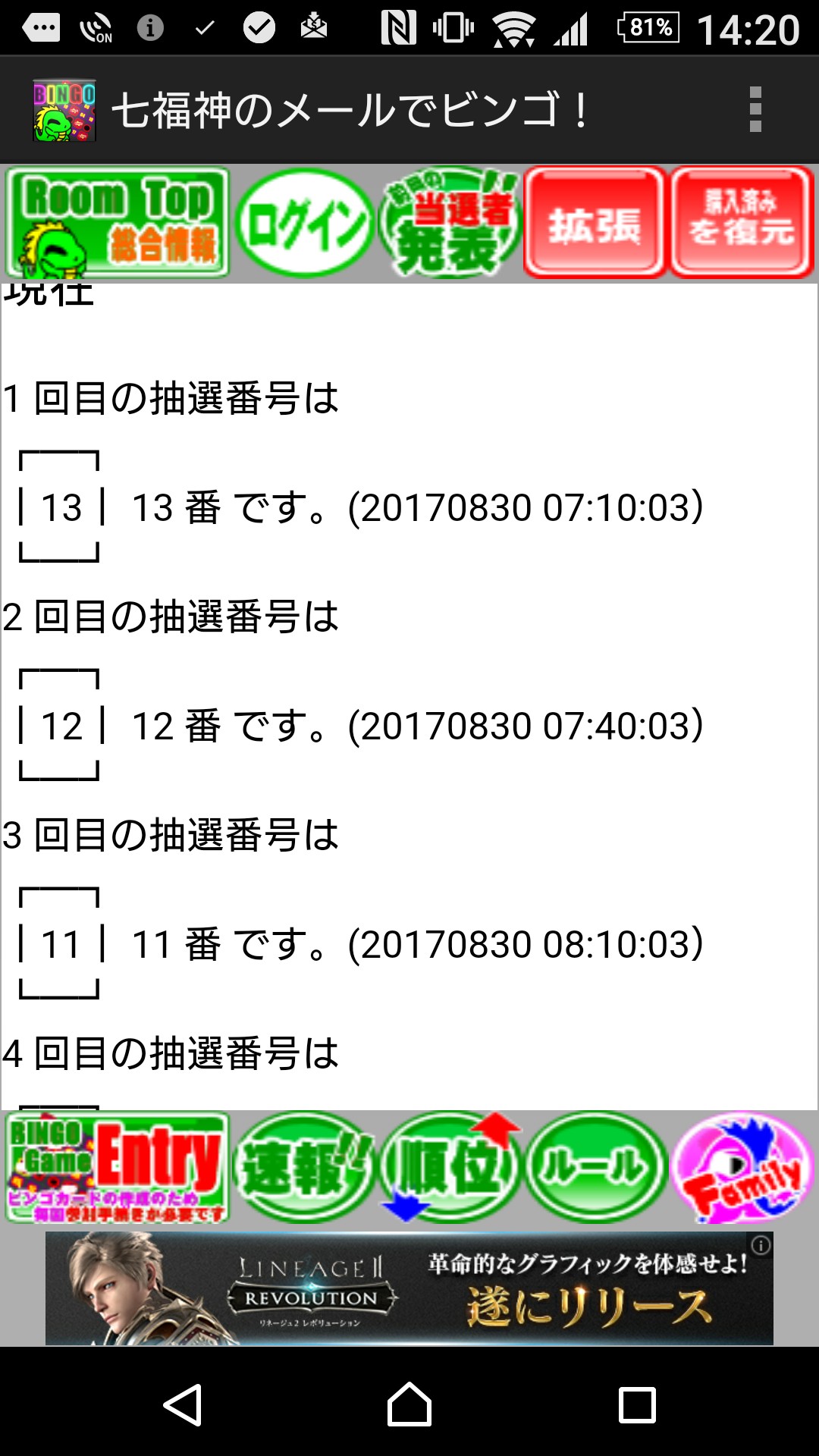This screenshot has height=1456, width=819.
Task: Show the 順位 rankings
Action: pyautogui.click(x=450, y=1167)
